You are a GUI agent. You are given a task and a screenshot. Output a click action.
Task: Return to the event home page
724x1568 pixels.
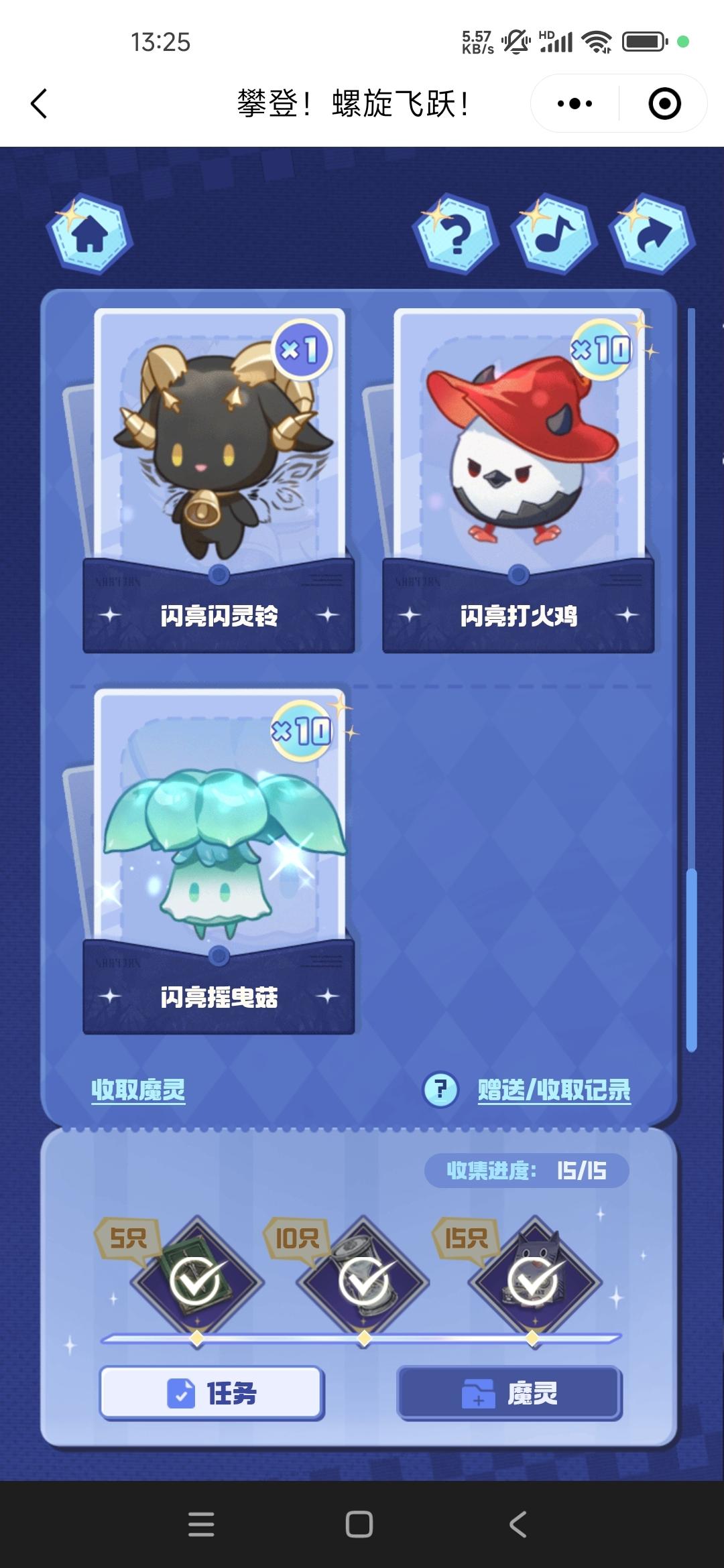[89, 235]
